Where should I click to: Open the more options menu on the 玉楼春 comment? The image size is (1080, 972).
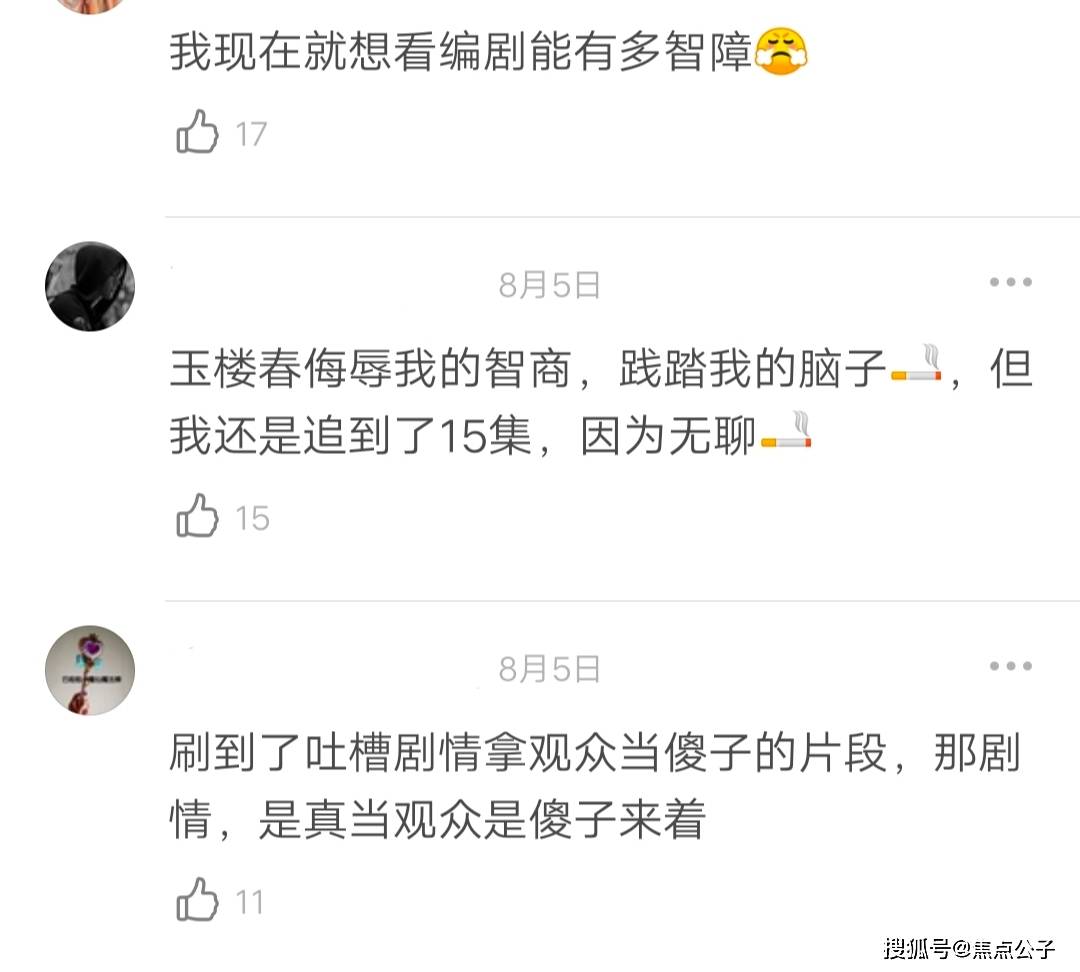[1010, 283]
